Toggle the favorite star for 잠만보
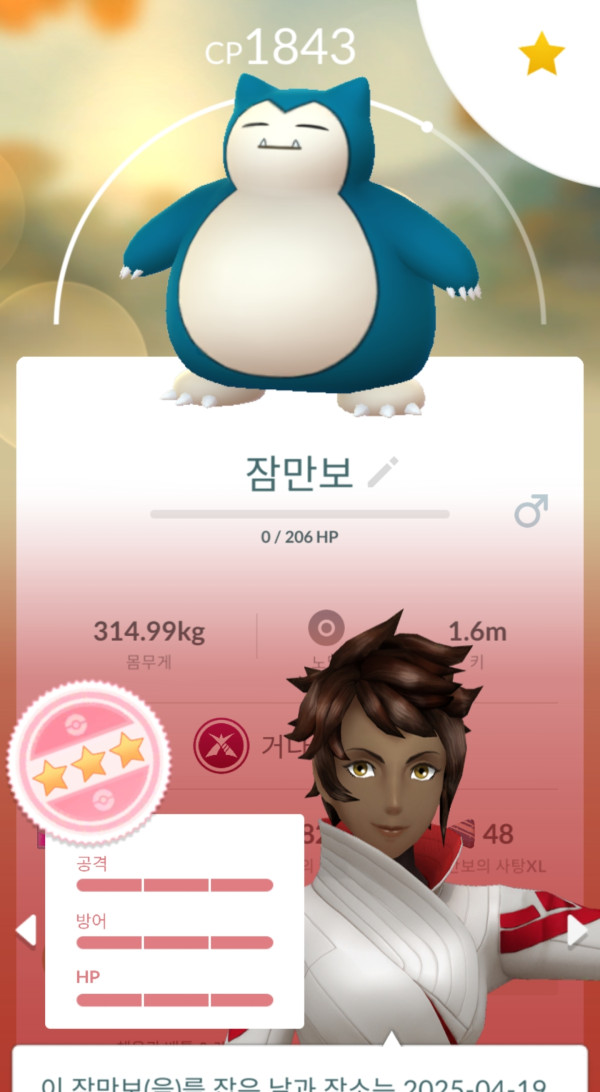 tap(541, 56)
